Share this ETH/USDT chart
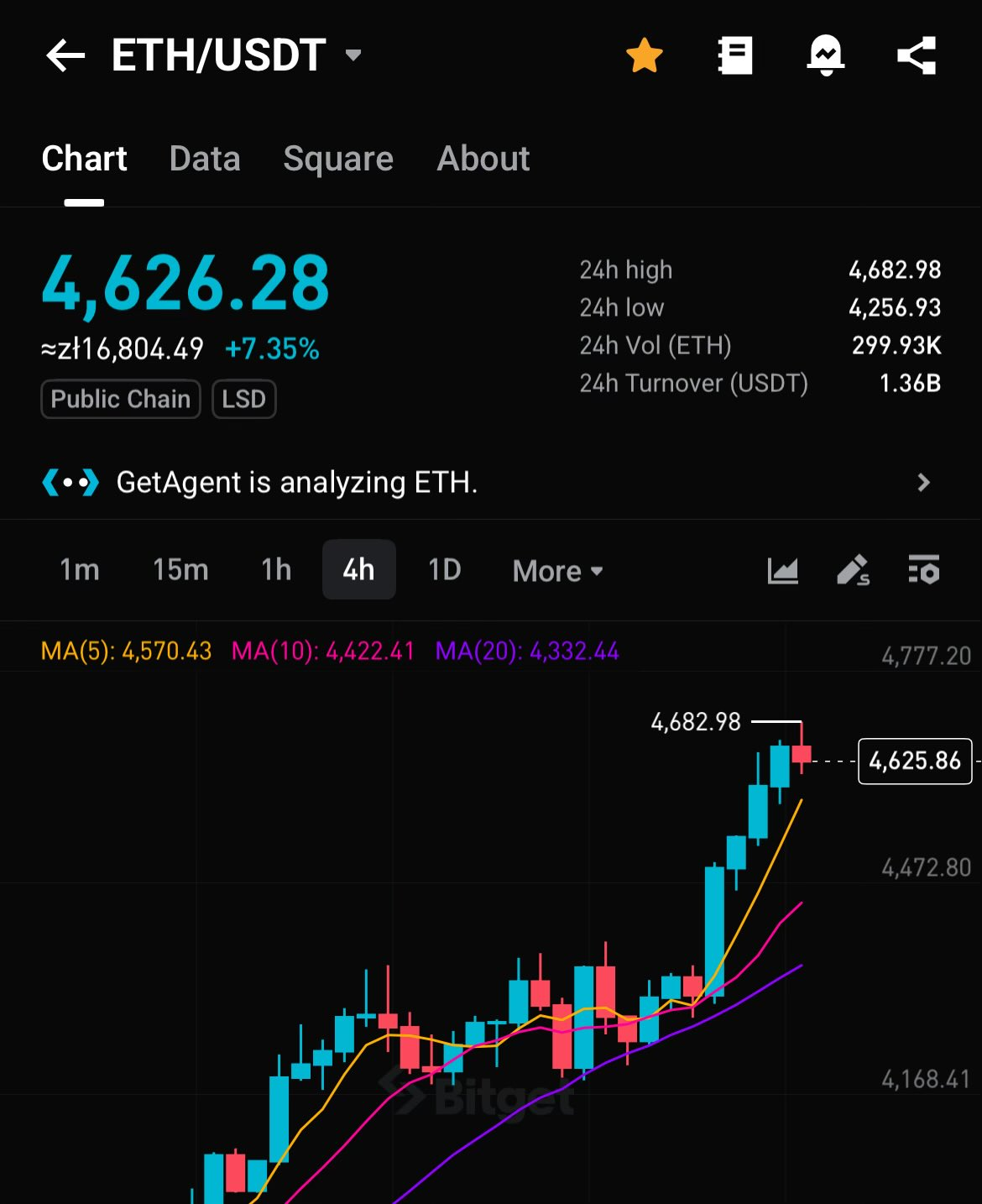This screenshot has height=1204, width=982. point(917,56)
